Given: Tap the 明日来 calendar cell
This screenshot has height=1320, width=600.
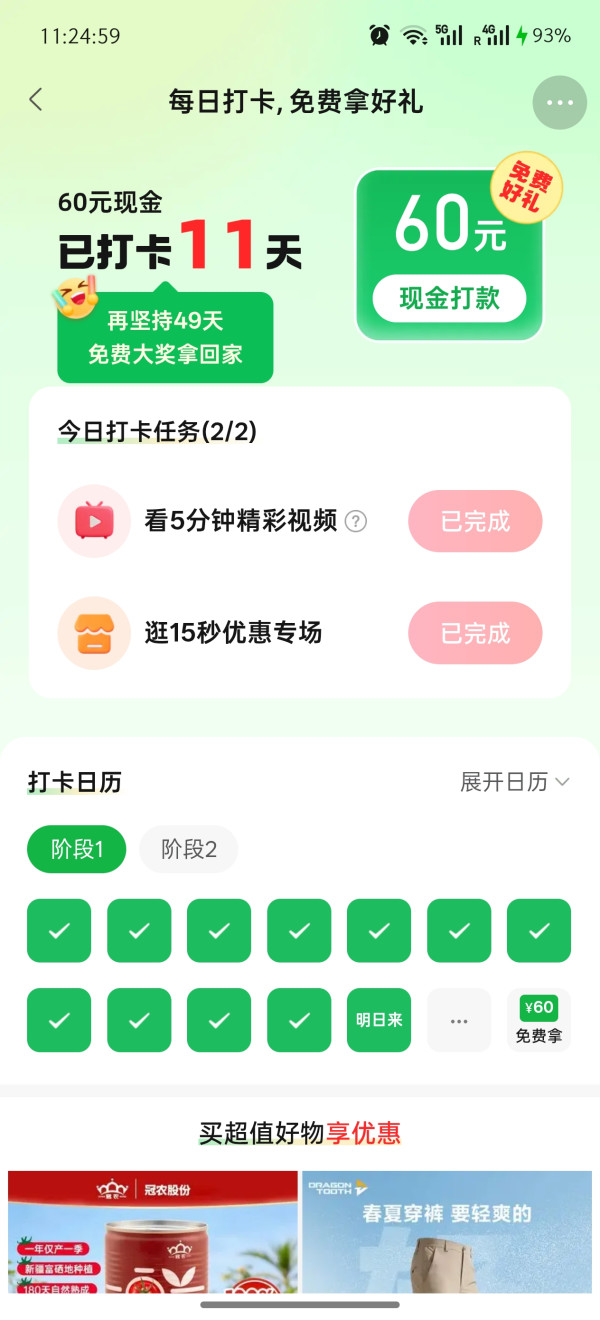Looking at the screenshot, I should [379, 1020].
